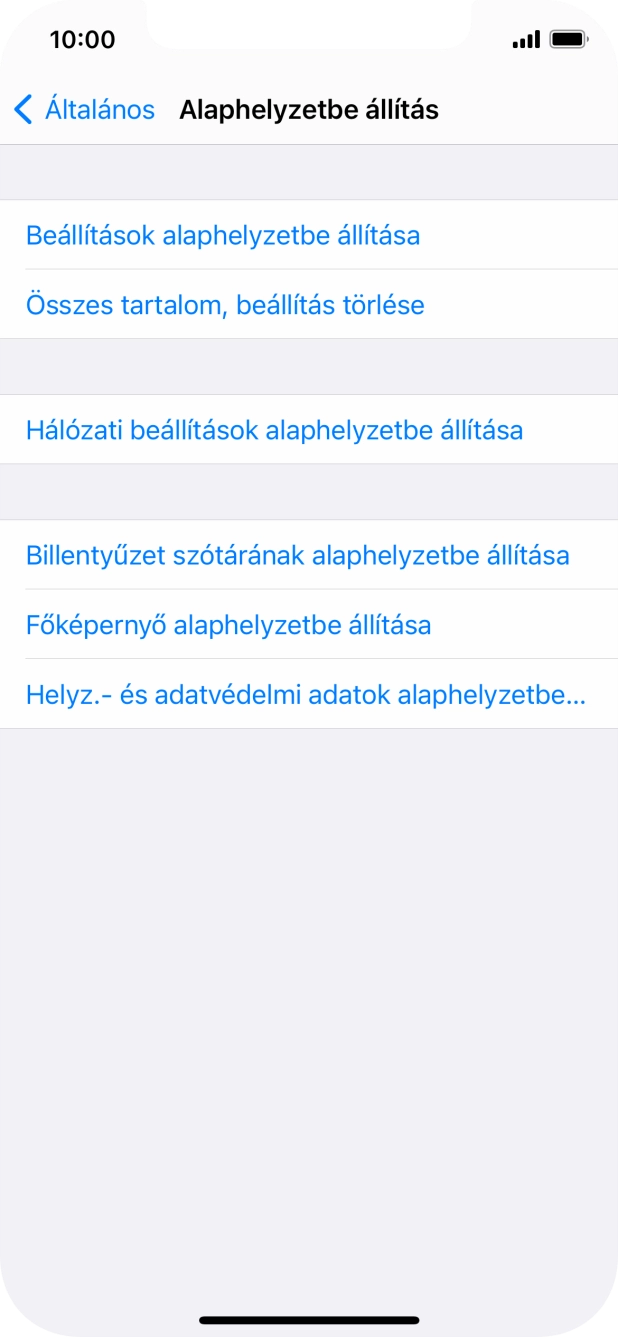Tap Összes tartalom, beállítás törlése
The image size is (618, 1337).
pos(225,304)
